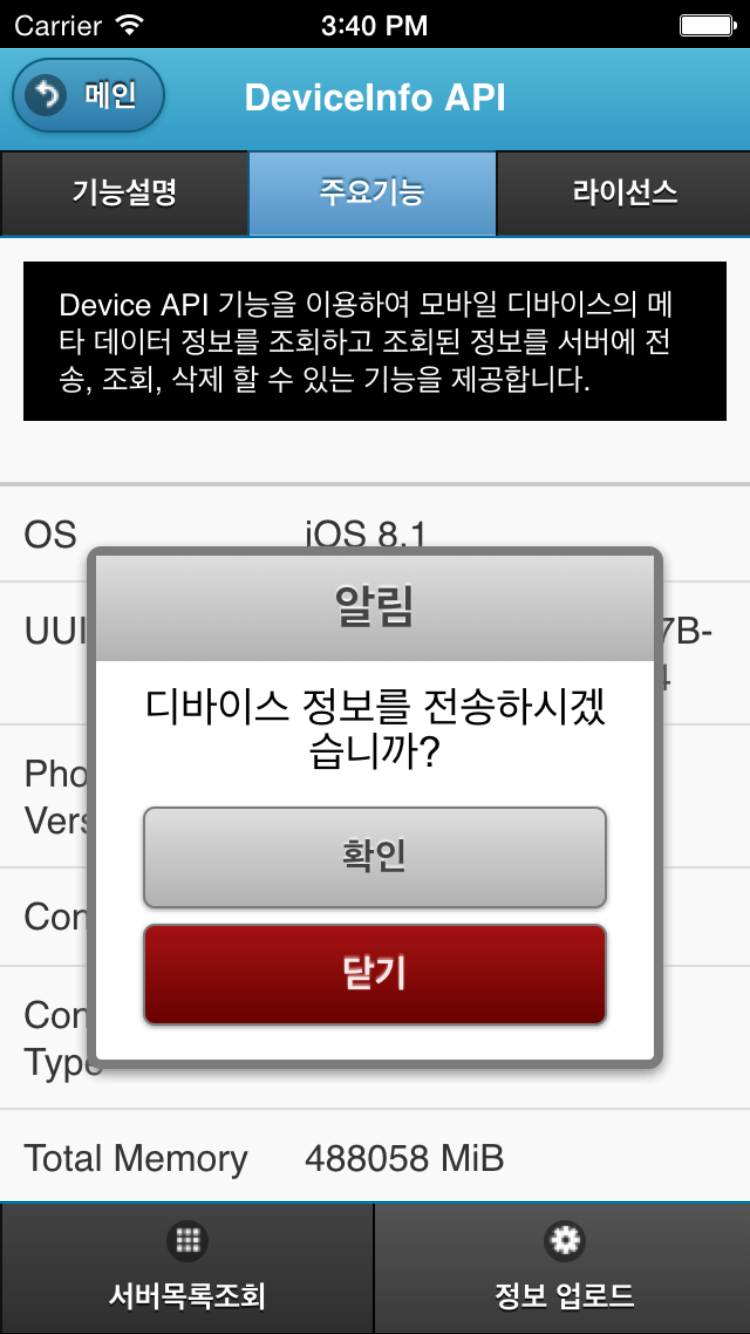750x1334 pixels.
Task: Open 서버목록조회 at the bottom
Action: (x=187, y=1268)
